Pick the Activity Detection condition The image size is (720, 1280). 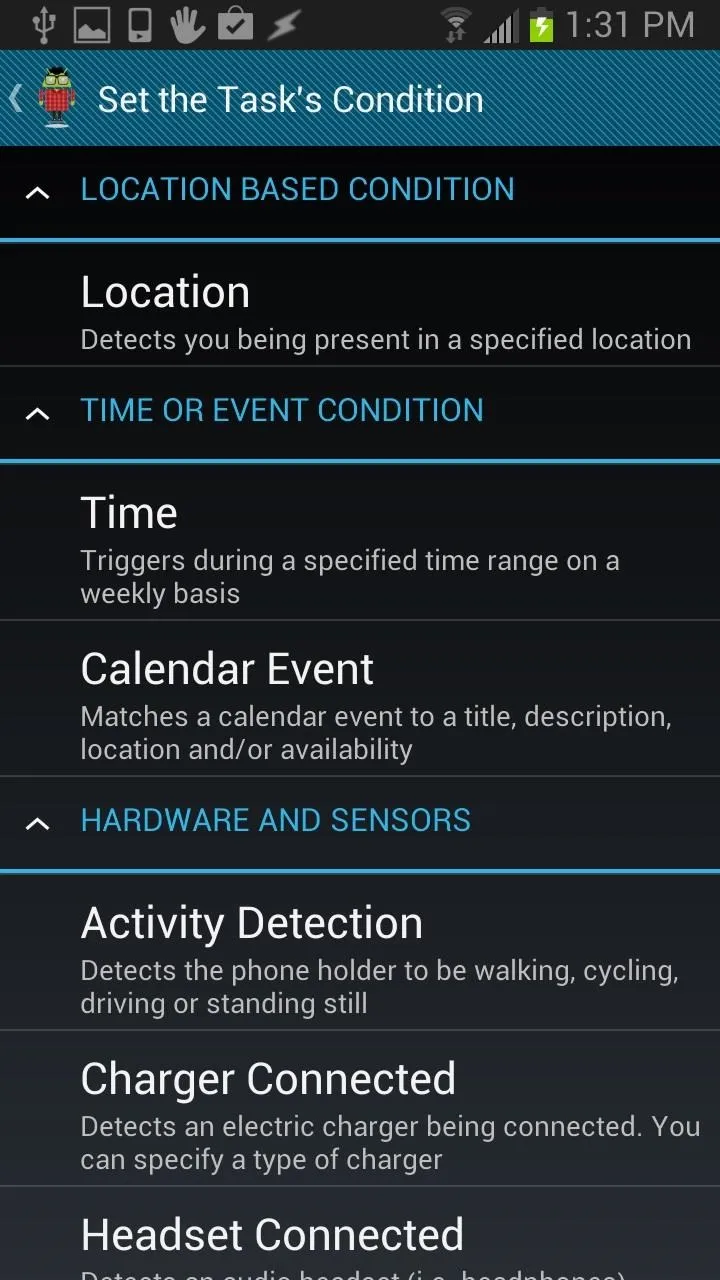(x=360, y=952)
